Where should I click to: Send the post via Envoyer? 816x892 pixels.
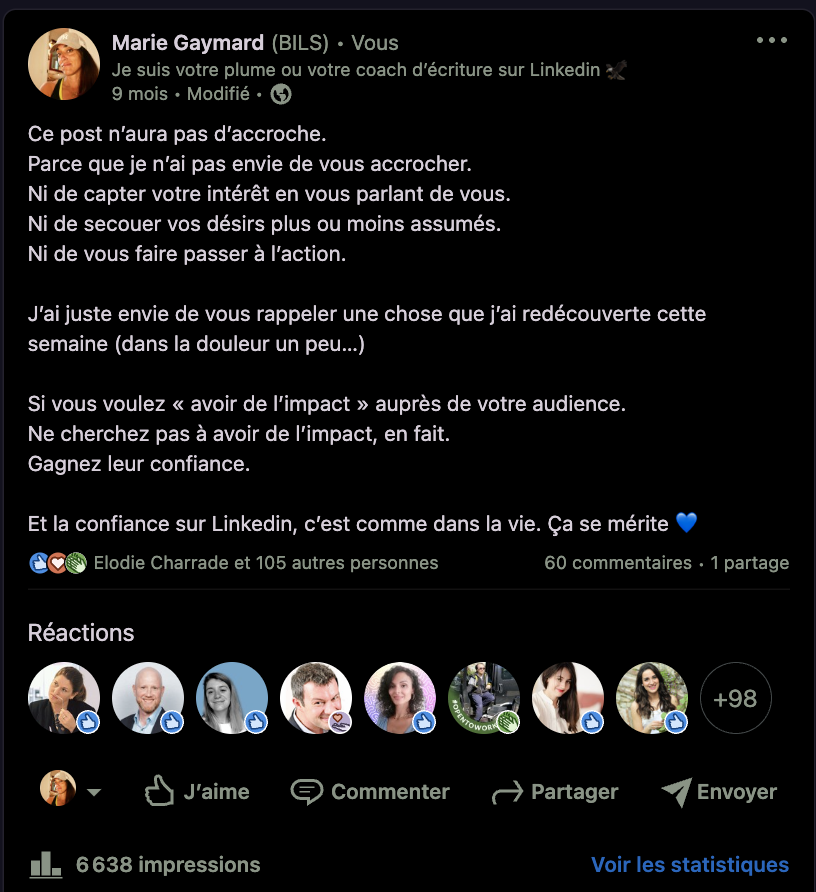tap(719, 792)
